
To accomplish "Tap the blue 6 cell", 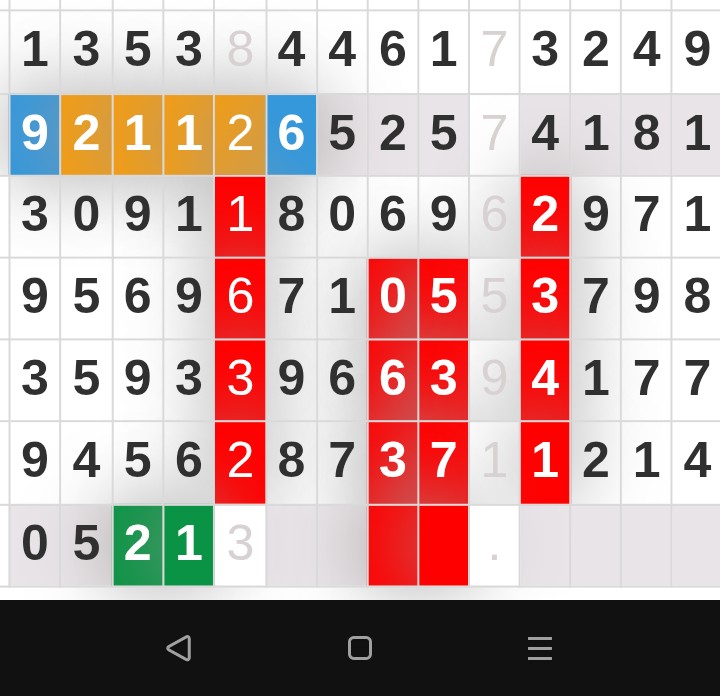I will 291,134.
